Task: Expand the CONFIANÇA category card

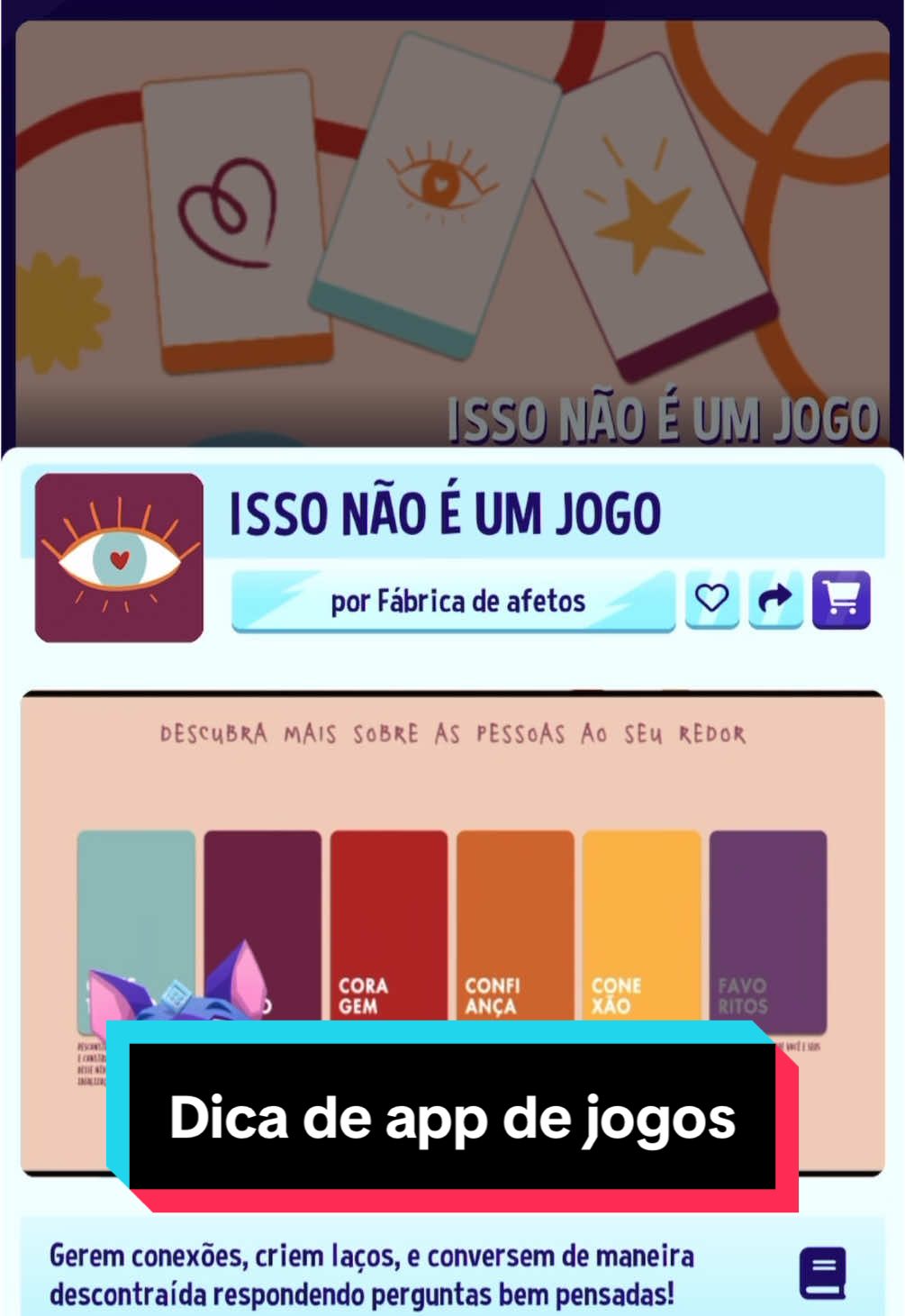Action: 515,921
